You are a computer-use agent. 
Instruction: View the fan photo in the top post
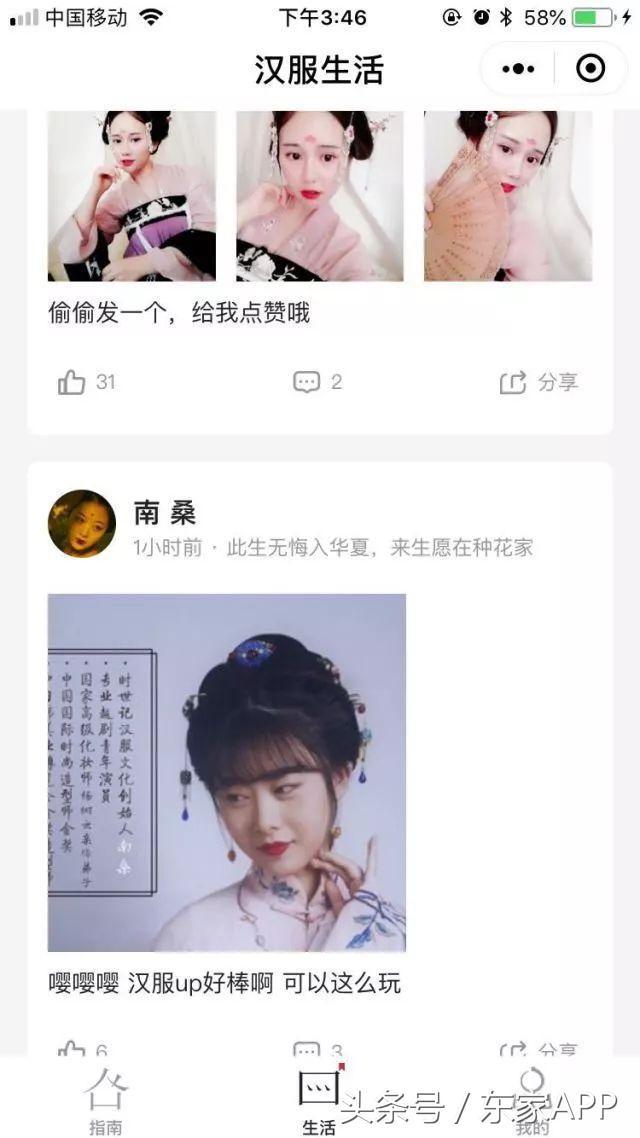[x=508, y=196]
